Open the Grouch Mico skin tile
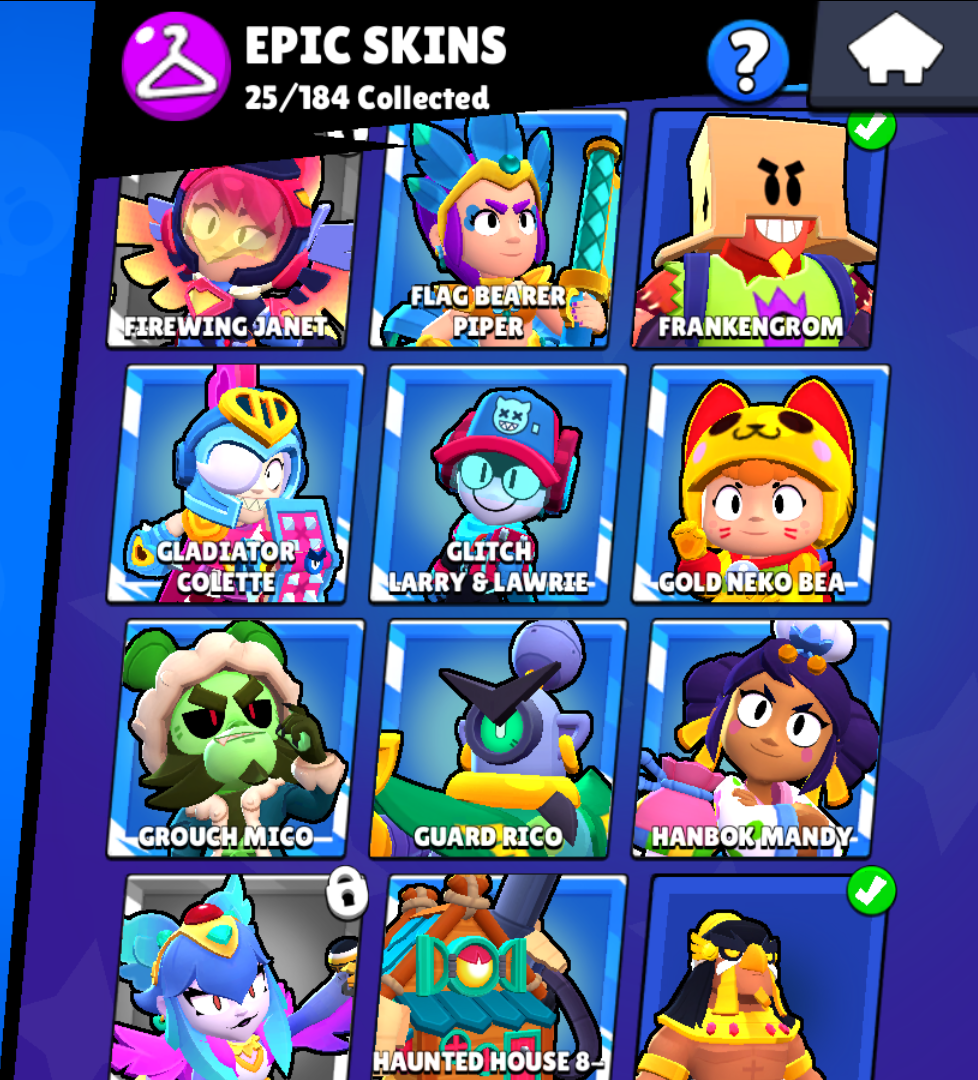978x1080 pixels. pos(234,740)
